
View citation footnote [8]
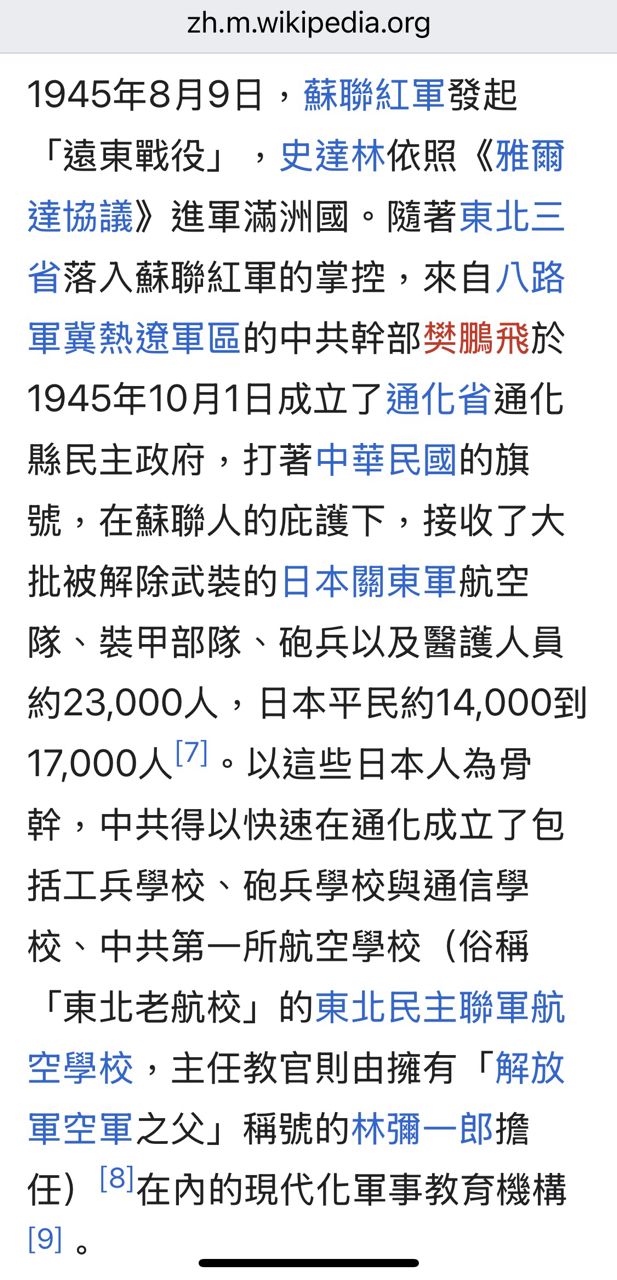(116, 1178)
